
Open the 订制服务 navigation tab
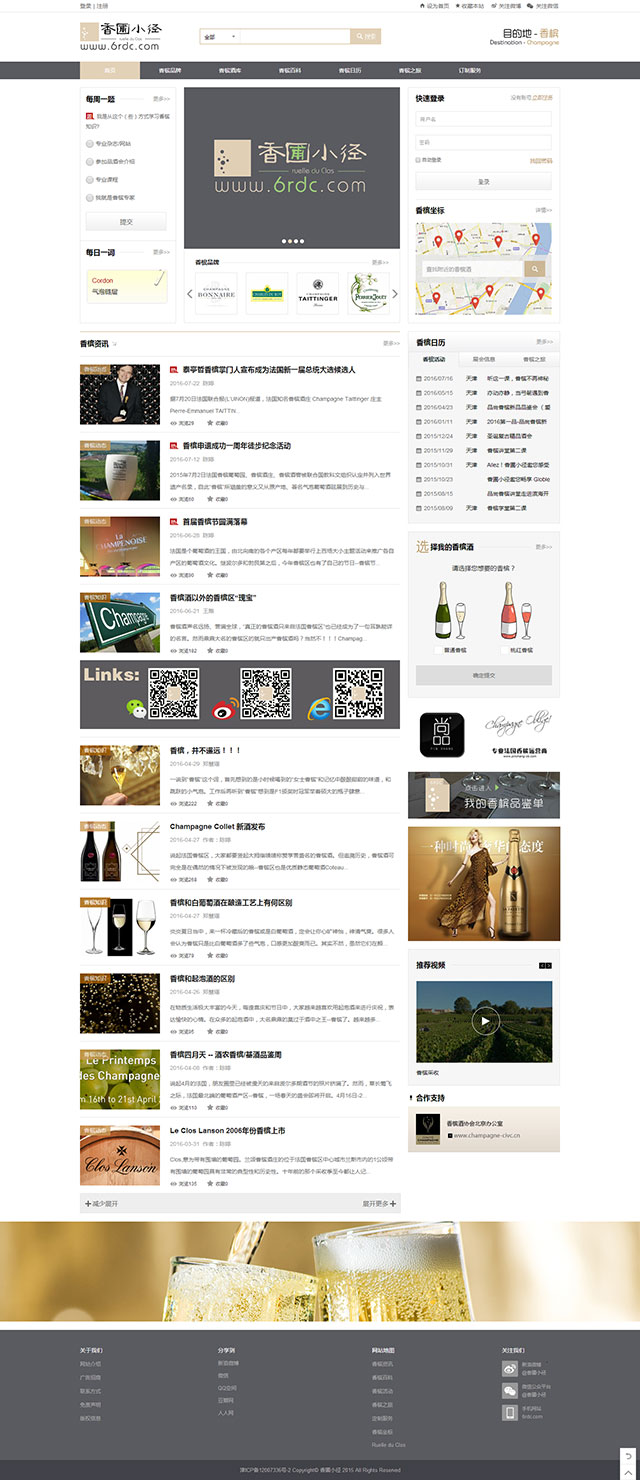[x=470, y=71]
